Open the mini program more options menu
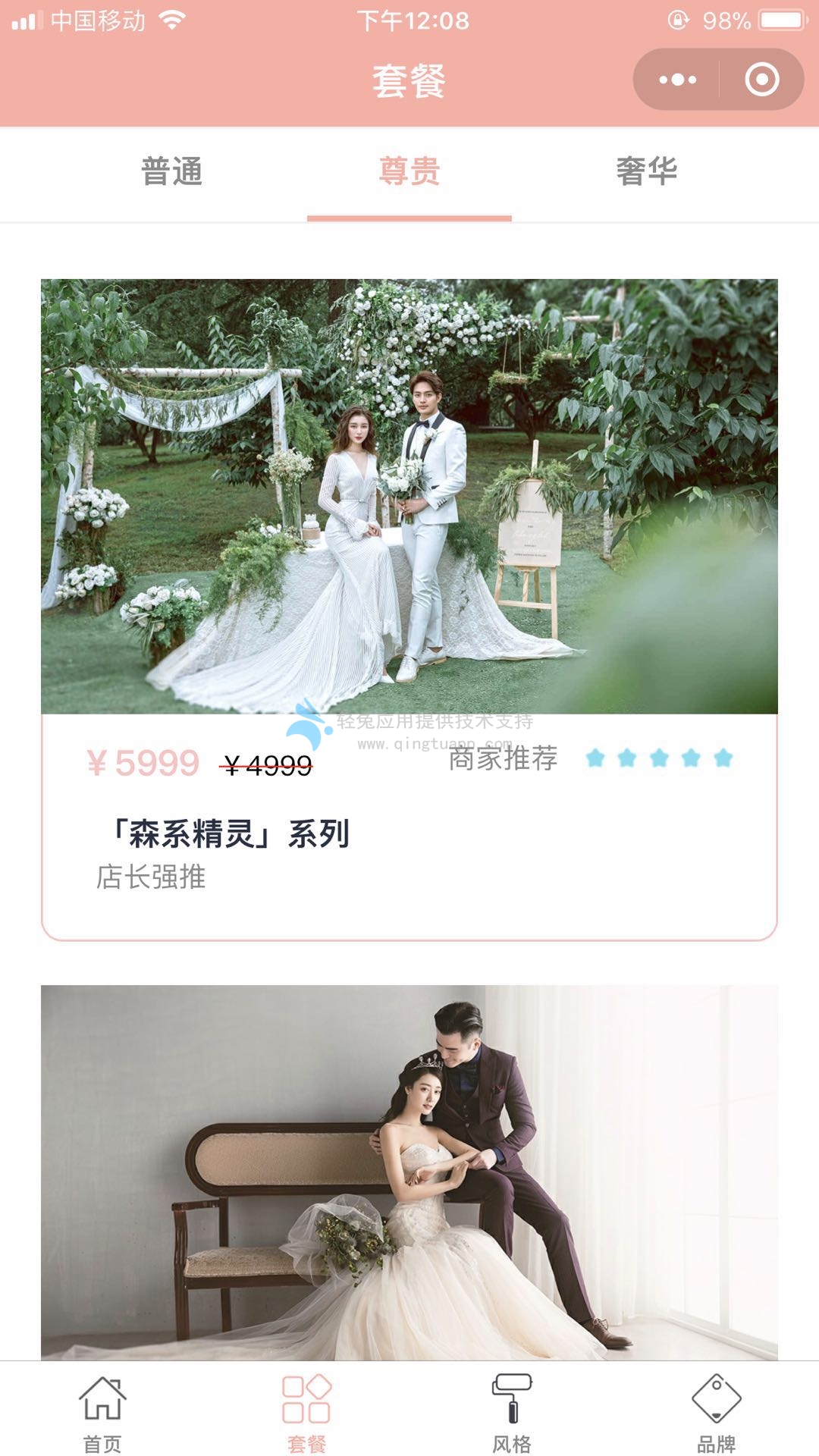The width and height of the screenshot is (819, 1456). [x=677, y=80]
